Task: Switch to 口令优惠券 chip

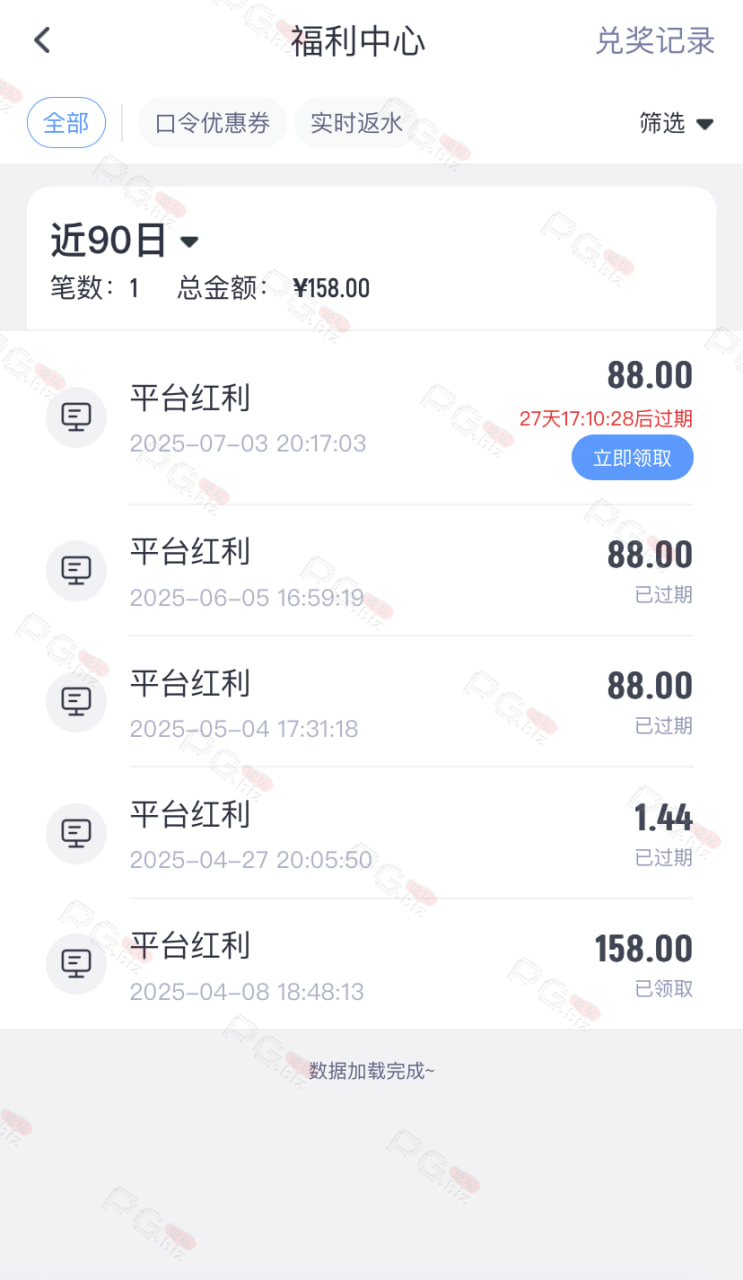Action: coord(212,123)
